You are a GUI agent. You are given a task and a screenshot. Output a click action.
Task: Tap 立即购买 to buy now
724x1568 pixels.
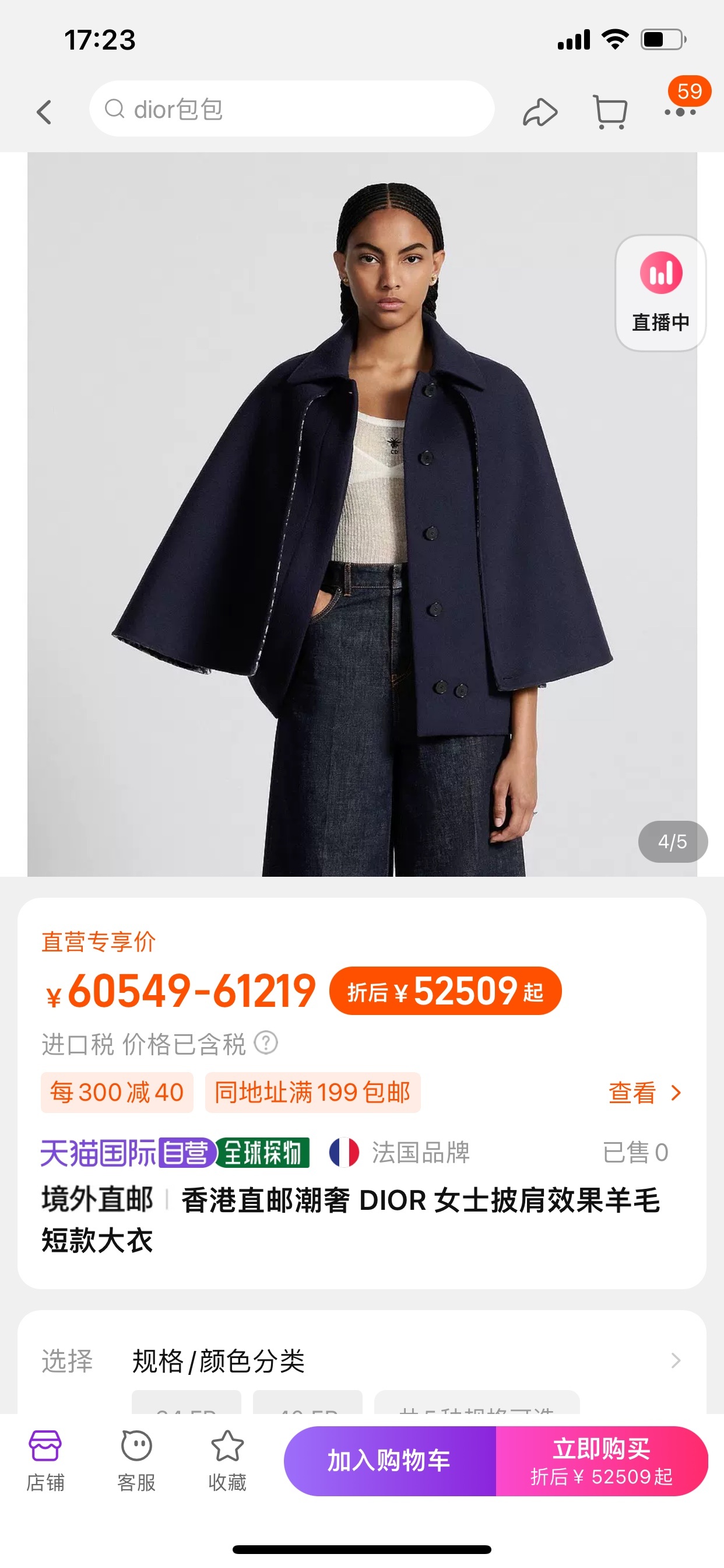click(601, 1460)
